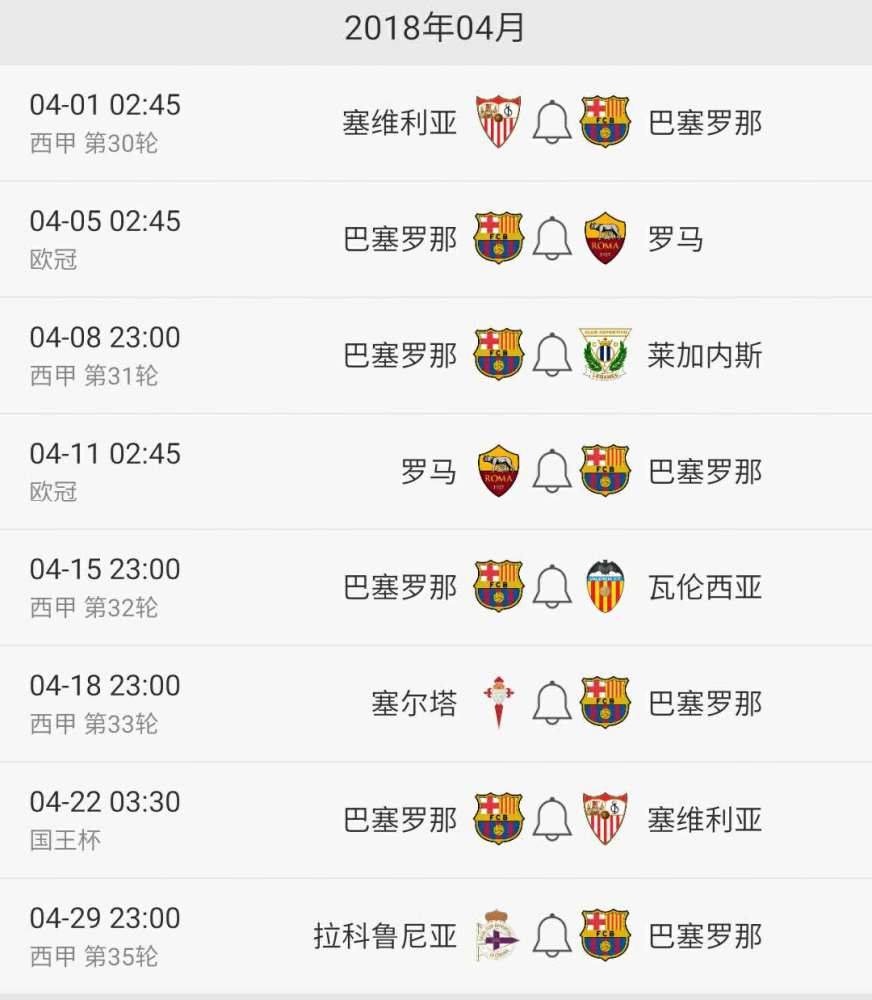Viewport: 872px width, 1000px height.
Task: Select the Roma badge in the 04-11 away match
Action: [497, 468]
